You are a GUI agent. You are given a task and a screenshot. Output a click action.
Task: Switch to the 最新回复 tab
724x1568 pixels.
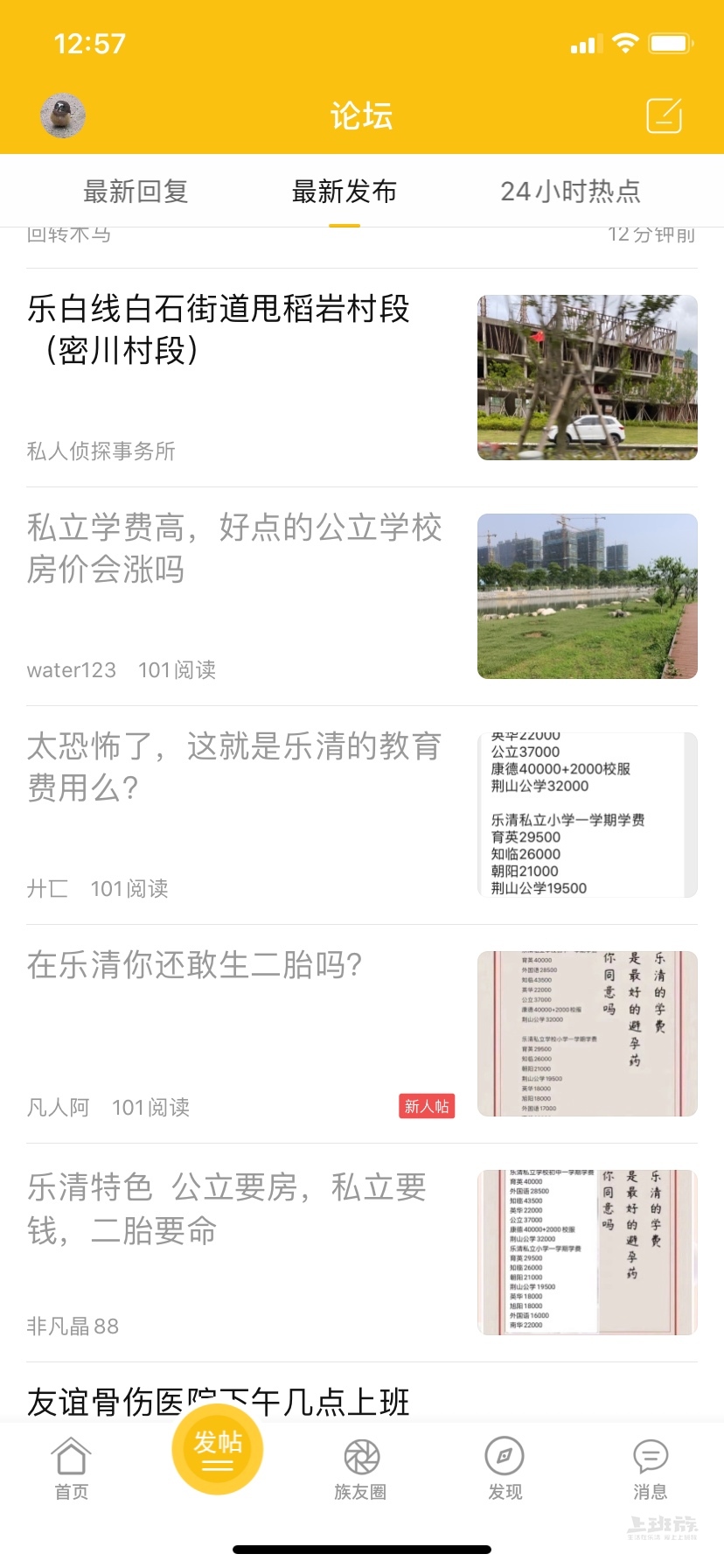click(x=136, y=191)
